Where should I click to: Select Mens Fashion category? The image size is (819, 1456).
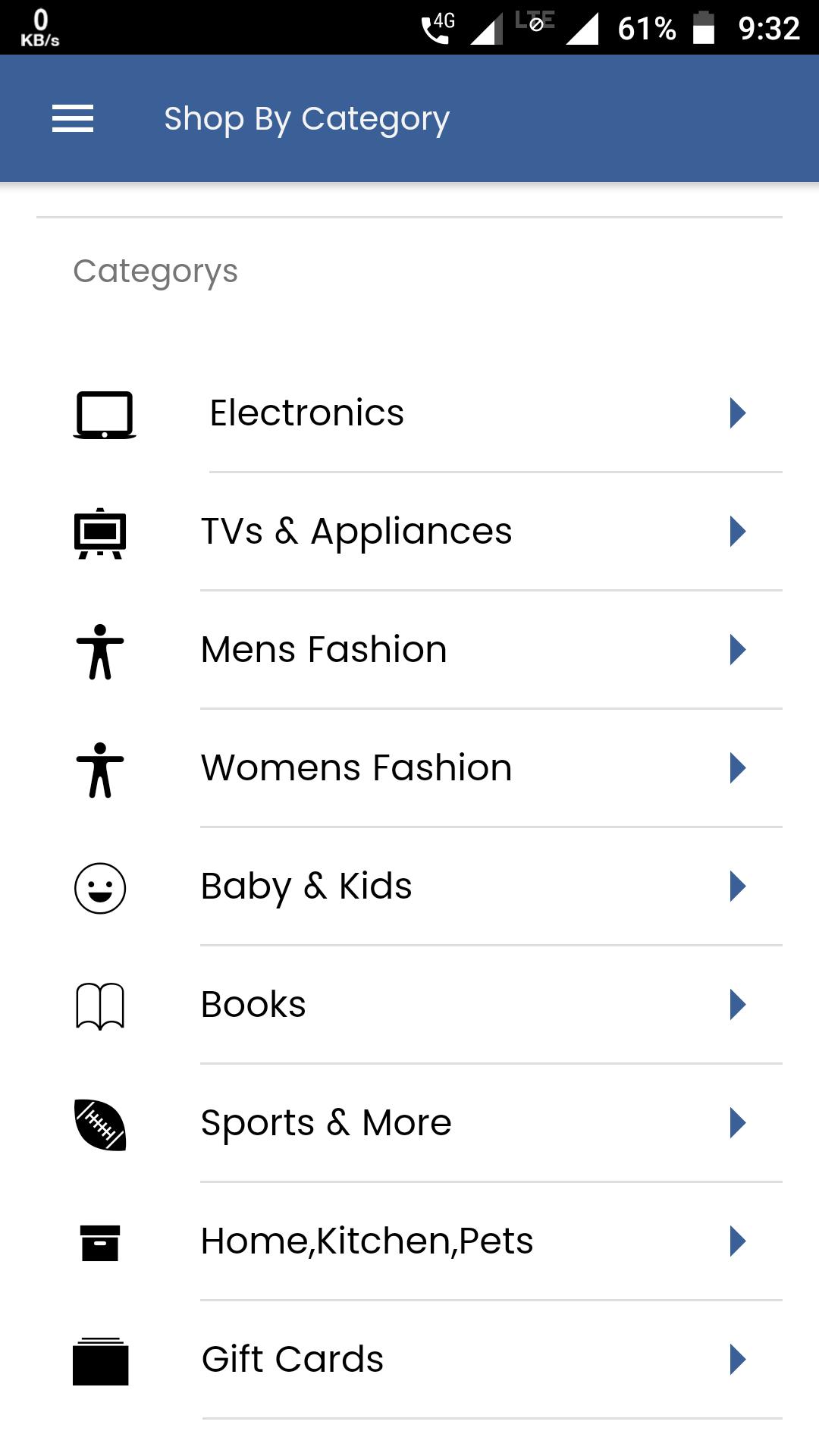pyautogui.click(x=409, y=650)
